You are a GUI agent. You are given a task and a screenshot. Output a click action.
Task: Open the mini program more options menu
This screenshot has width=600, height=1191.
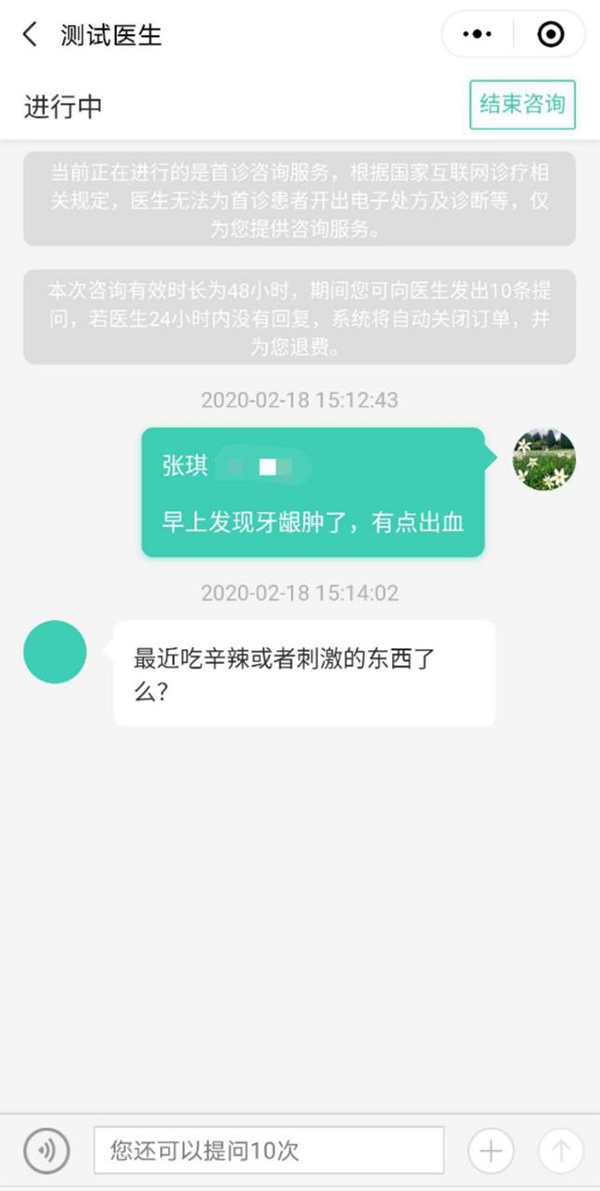pos(480,35)
